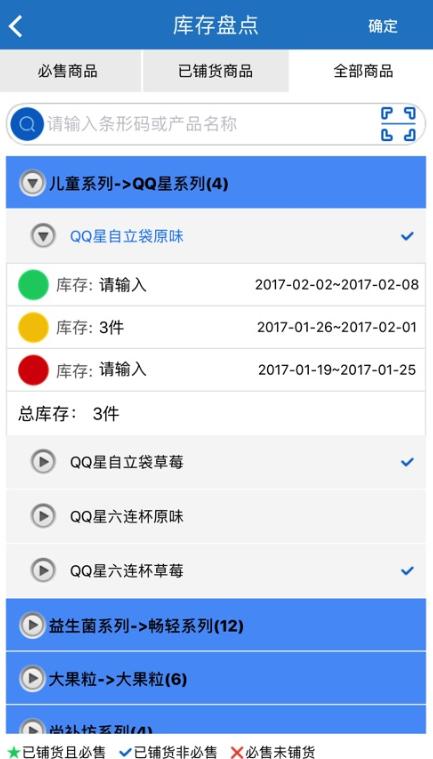Tap the barcode or product name search field
The width and height of the screenshot is (433, 759).
coord(210,124)
